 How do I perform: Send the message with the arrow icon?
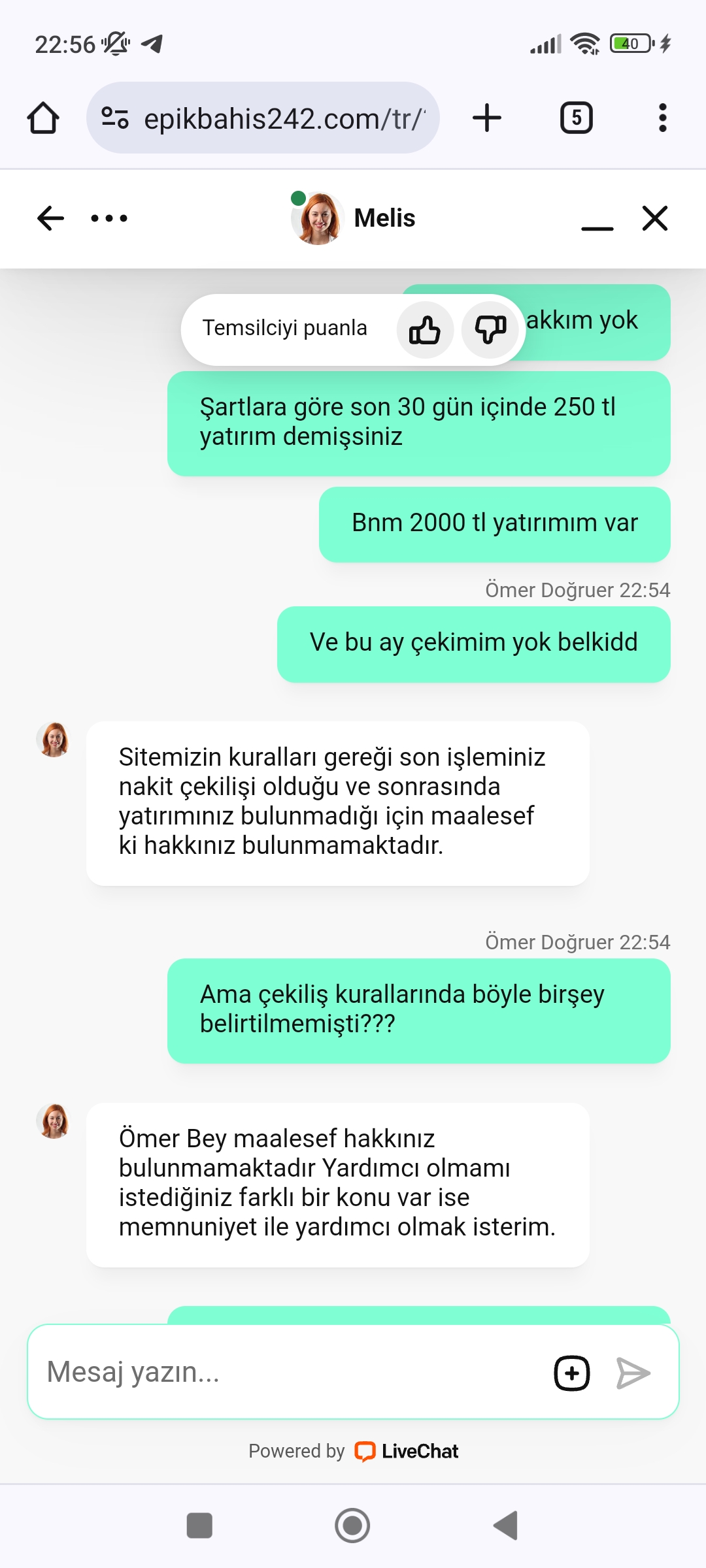[633, 1373]
